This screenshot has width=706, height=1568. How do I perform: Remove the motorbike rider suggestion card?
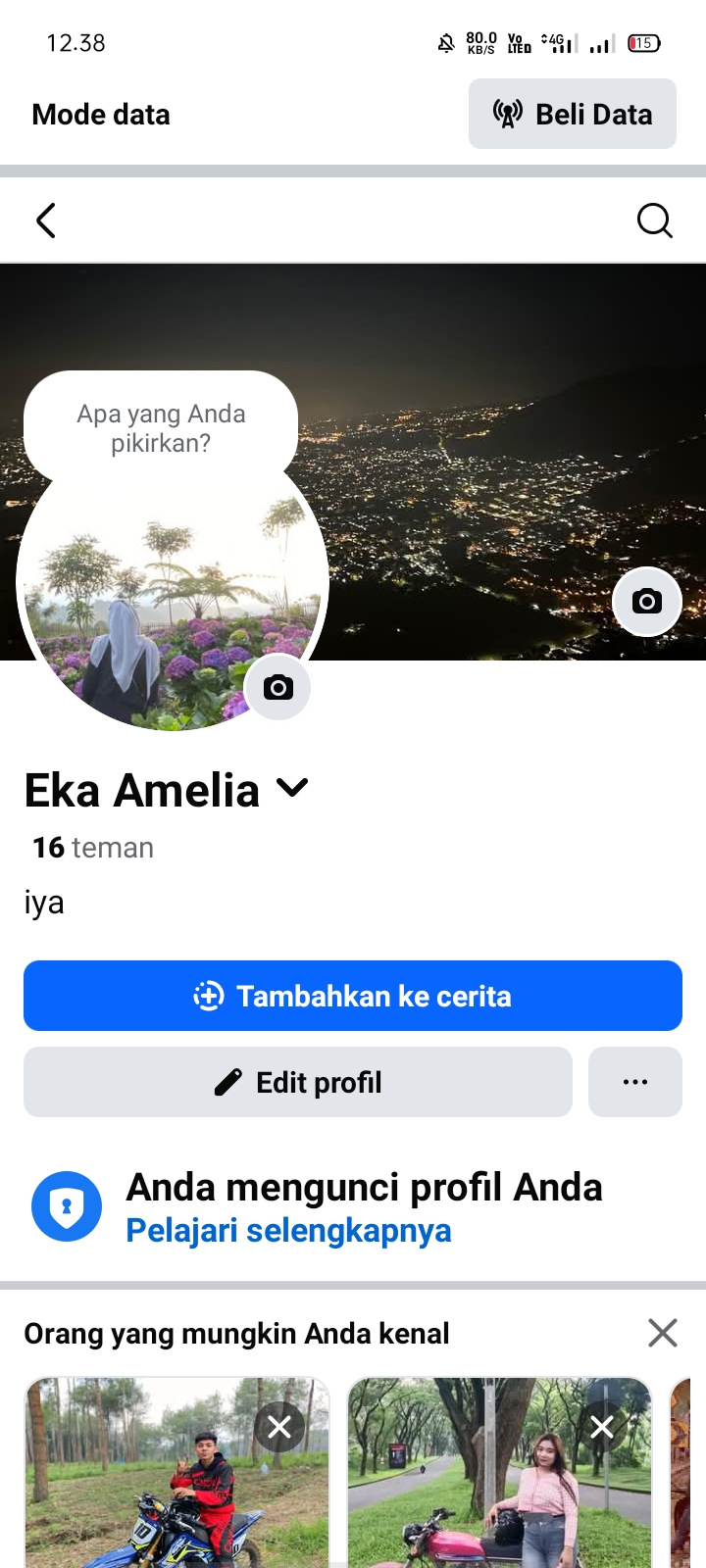pos(279,1427)
